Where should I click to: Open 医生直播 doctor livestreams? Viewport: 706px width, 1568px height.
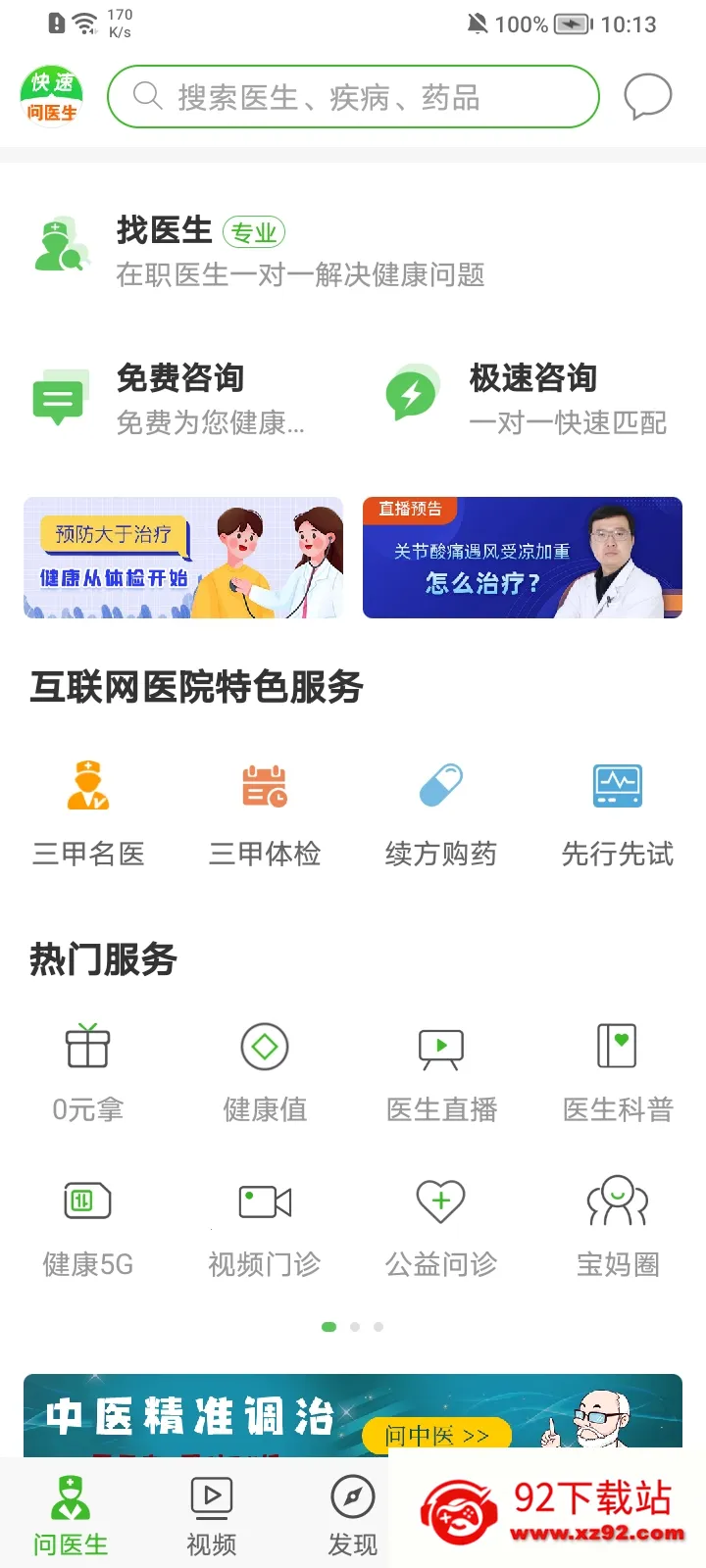(x=441, y=1073)
